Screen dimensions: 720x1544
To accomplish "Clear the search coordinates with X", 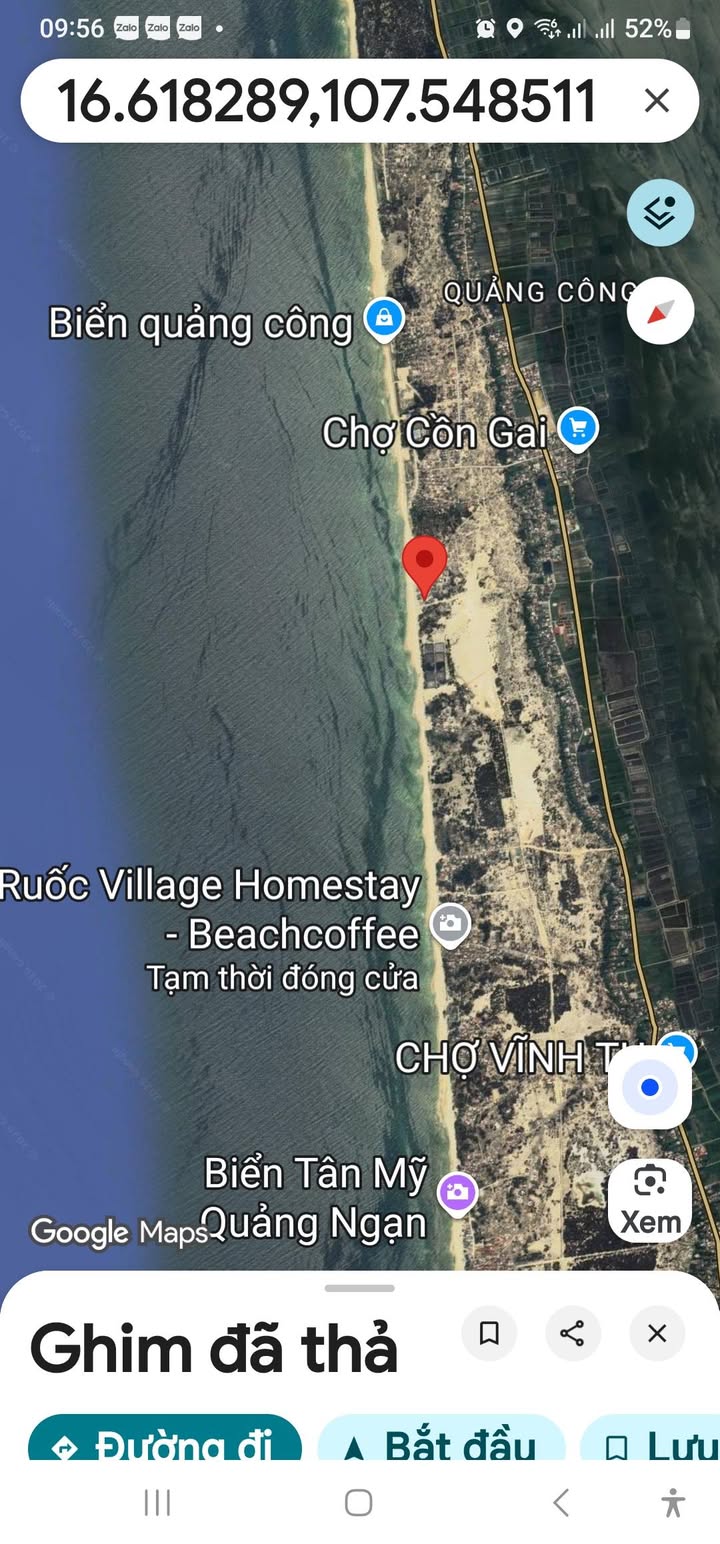I will pyautogui.click(x=656, y=101).
